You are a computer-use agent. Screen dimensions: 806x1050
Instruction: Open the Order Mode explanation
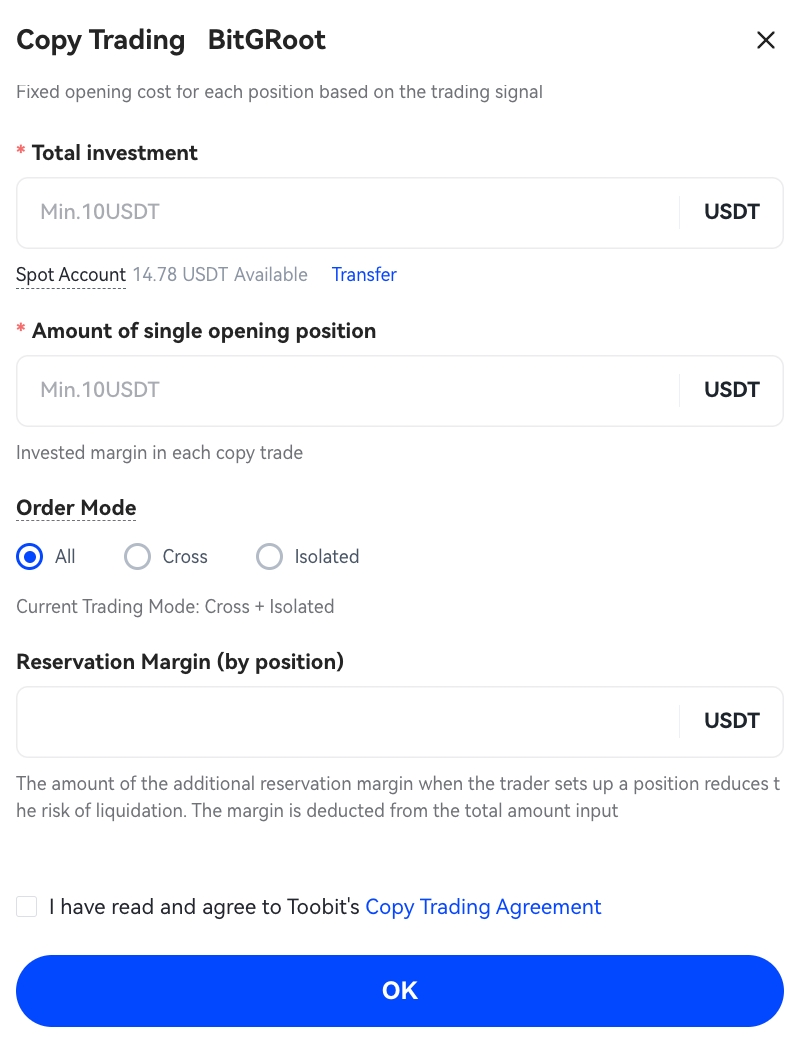[76, 507]
